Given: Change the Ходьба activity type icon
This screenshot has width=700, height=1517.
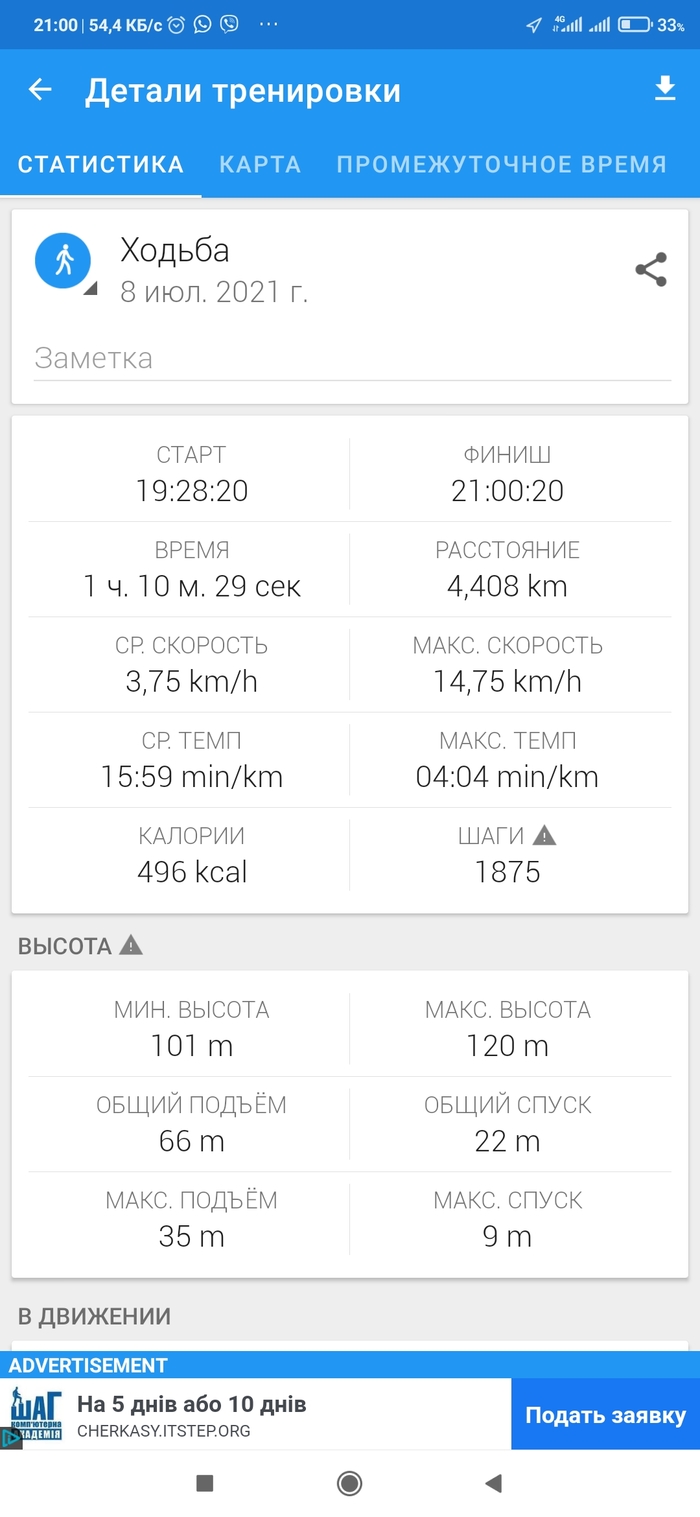Looking at the screenshot, I should 64,262.
